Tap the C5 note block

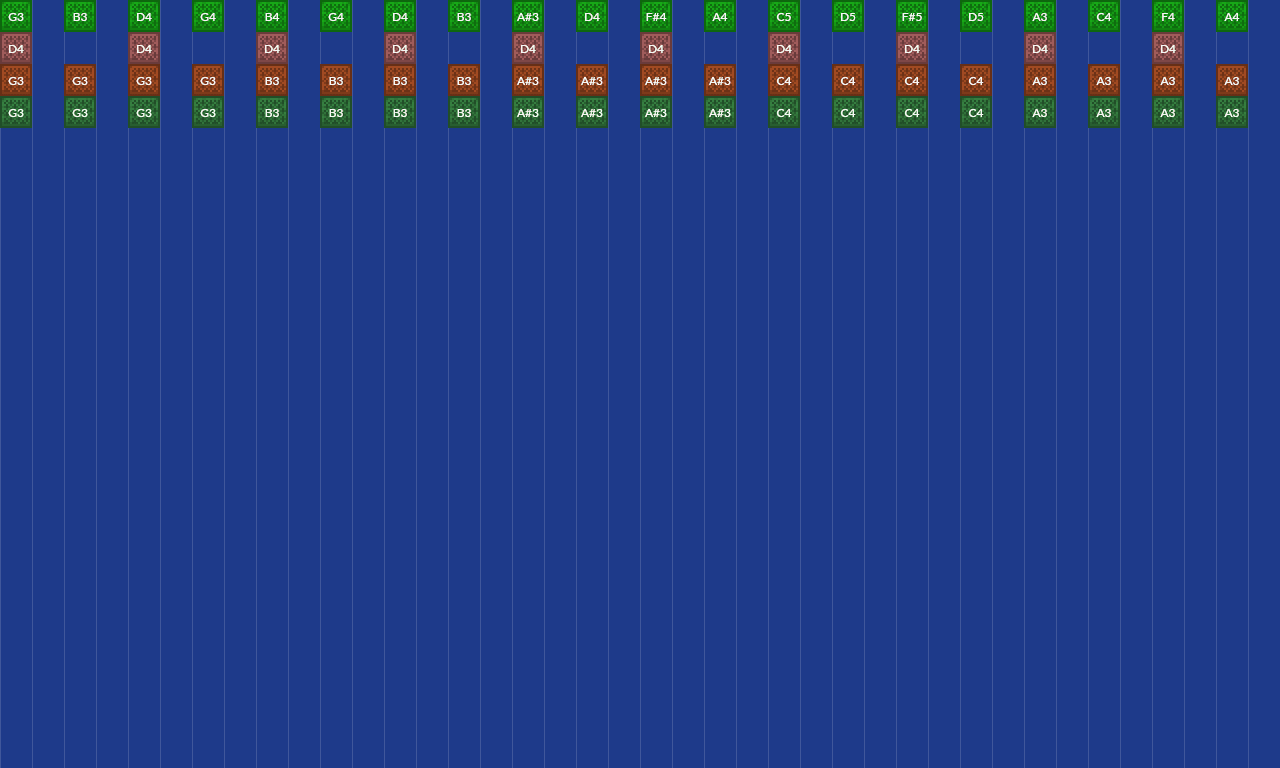pos(784,17)
